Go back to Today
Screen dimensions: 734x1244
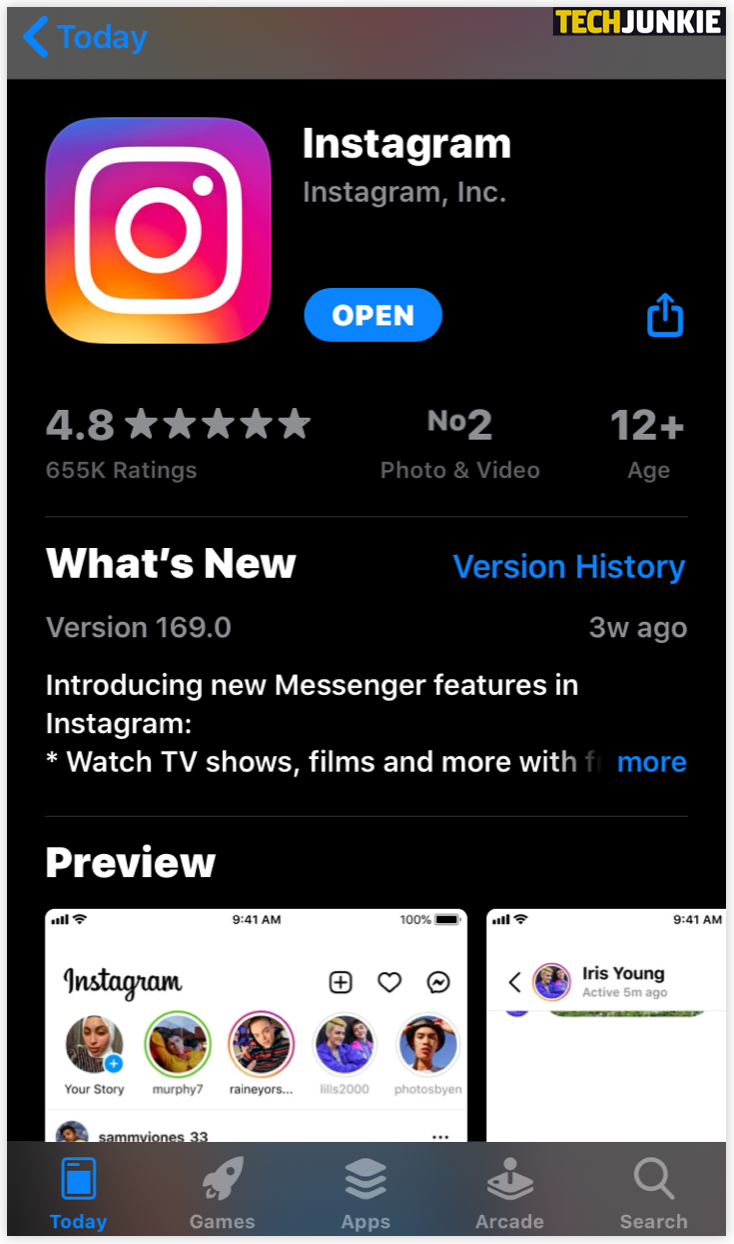(85, 38)
